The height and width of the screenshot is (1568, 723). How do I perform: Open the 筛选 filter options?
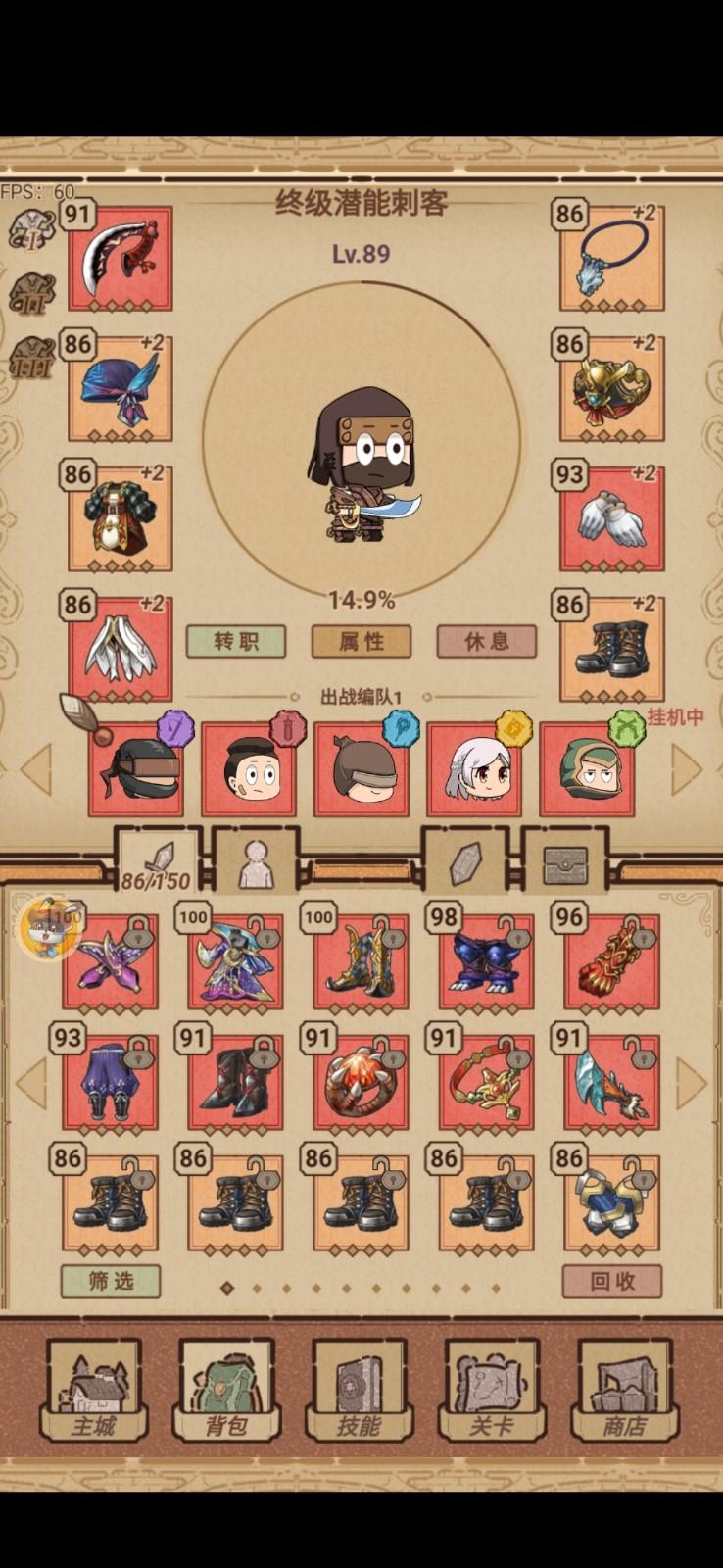pyautogui.click(x=111, y=1281)
